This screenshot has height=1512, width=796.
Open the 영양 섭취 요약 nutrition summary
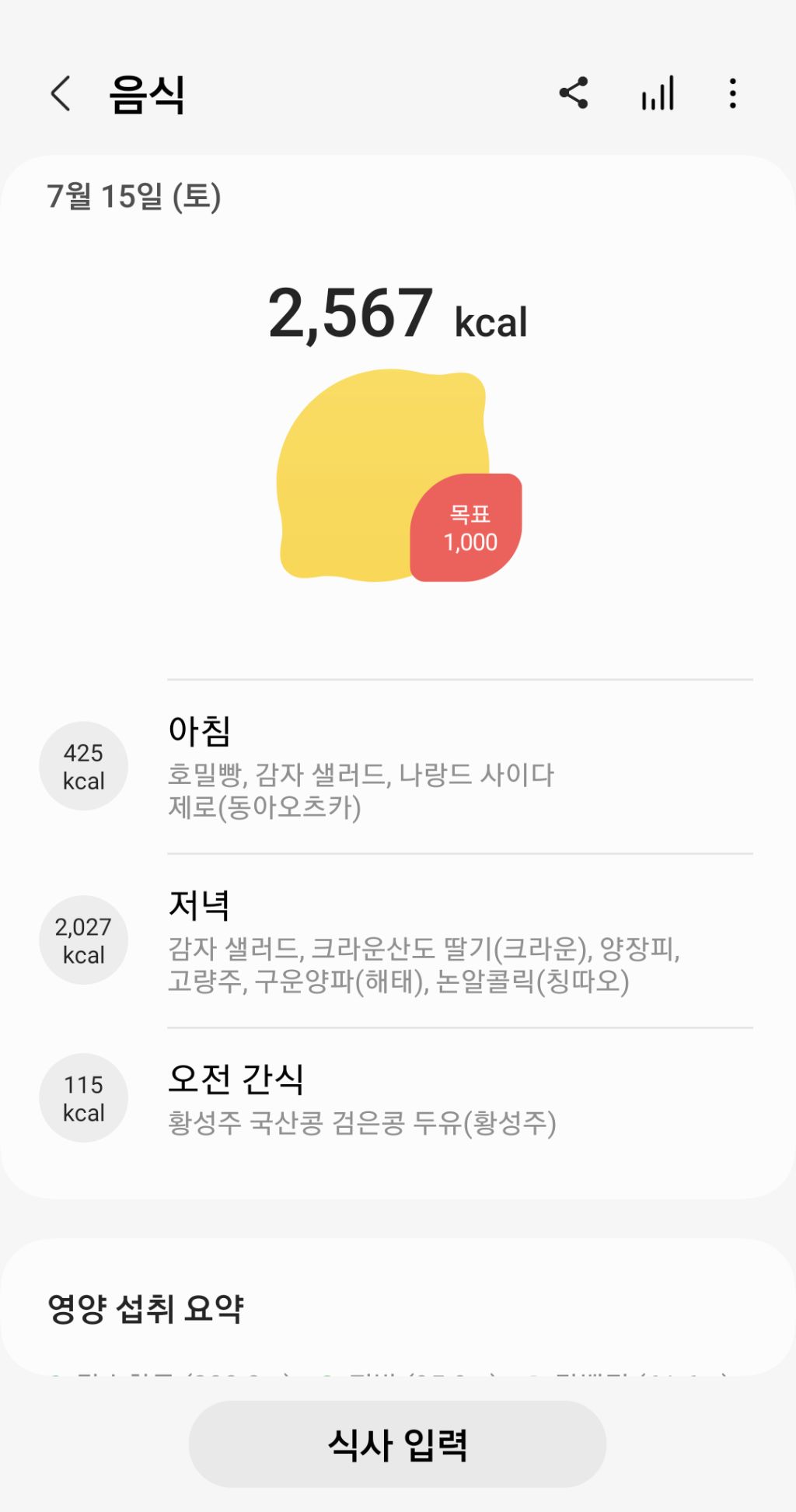(148, 1303)
